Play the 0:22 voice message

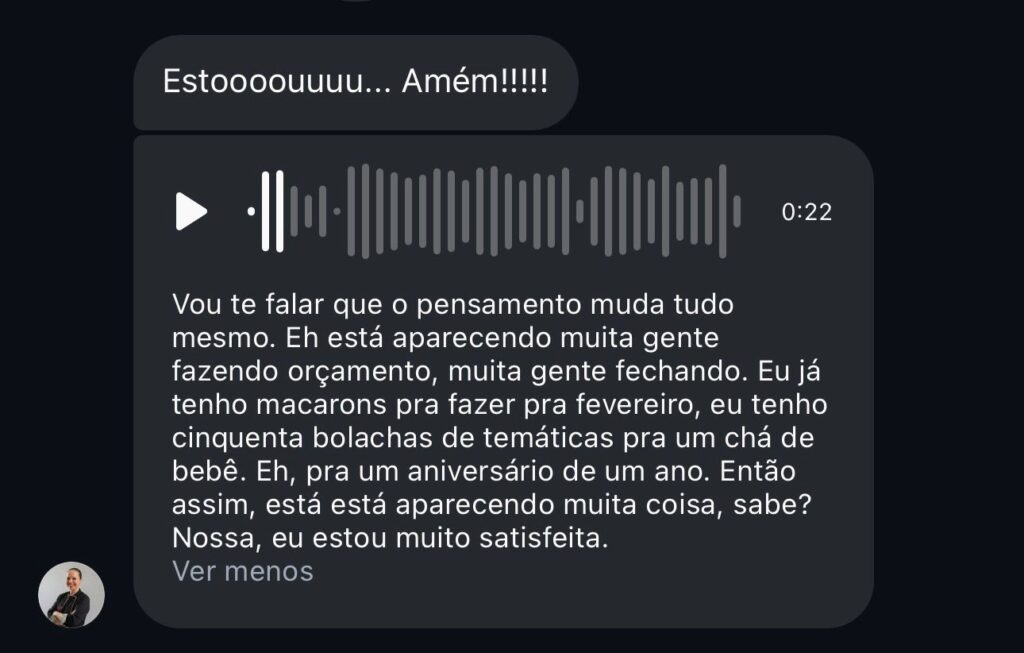(190, 211)
